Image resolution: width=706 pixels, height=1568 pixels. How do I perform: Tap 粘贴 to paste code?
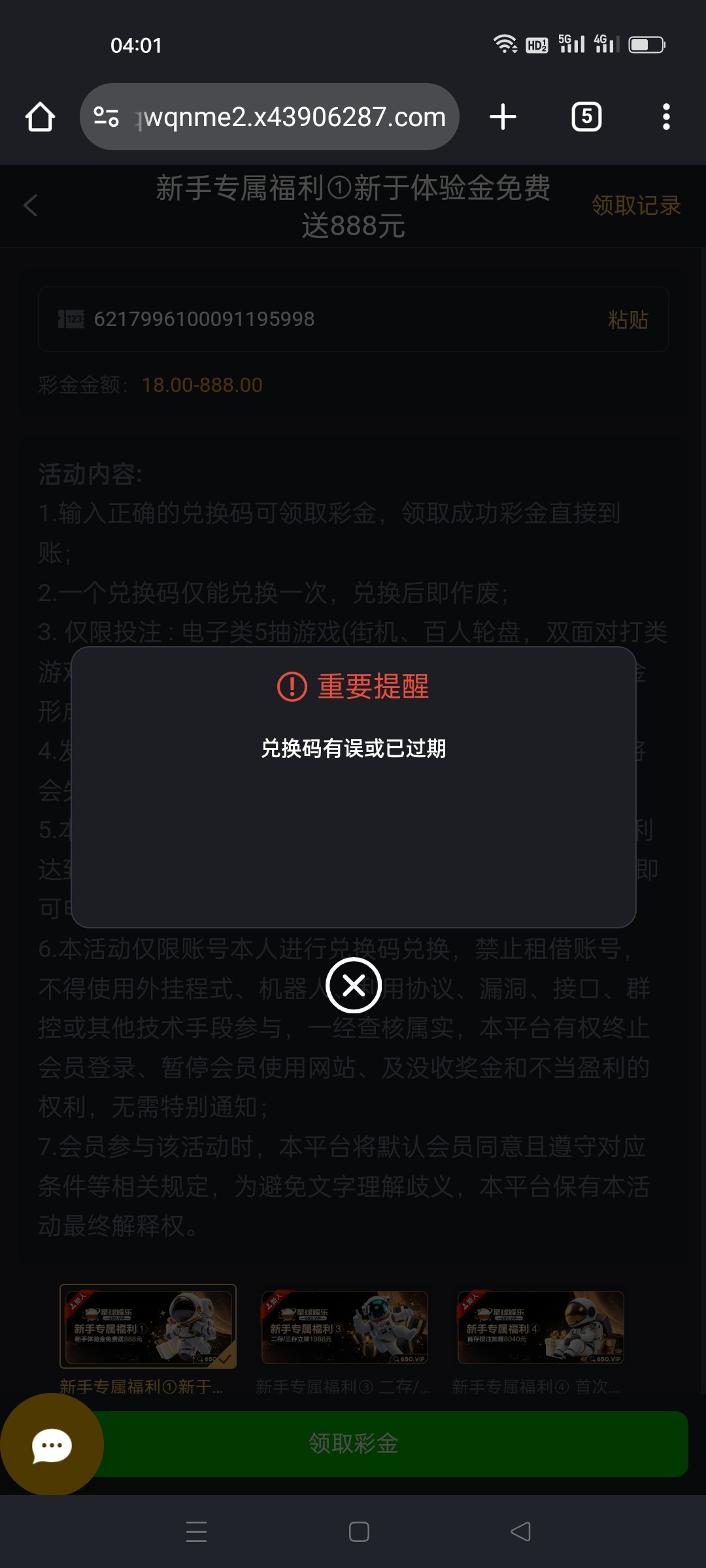(628, 319)
